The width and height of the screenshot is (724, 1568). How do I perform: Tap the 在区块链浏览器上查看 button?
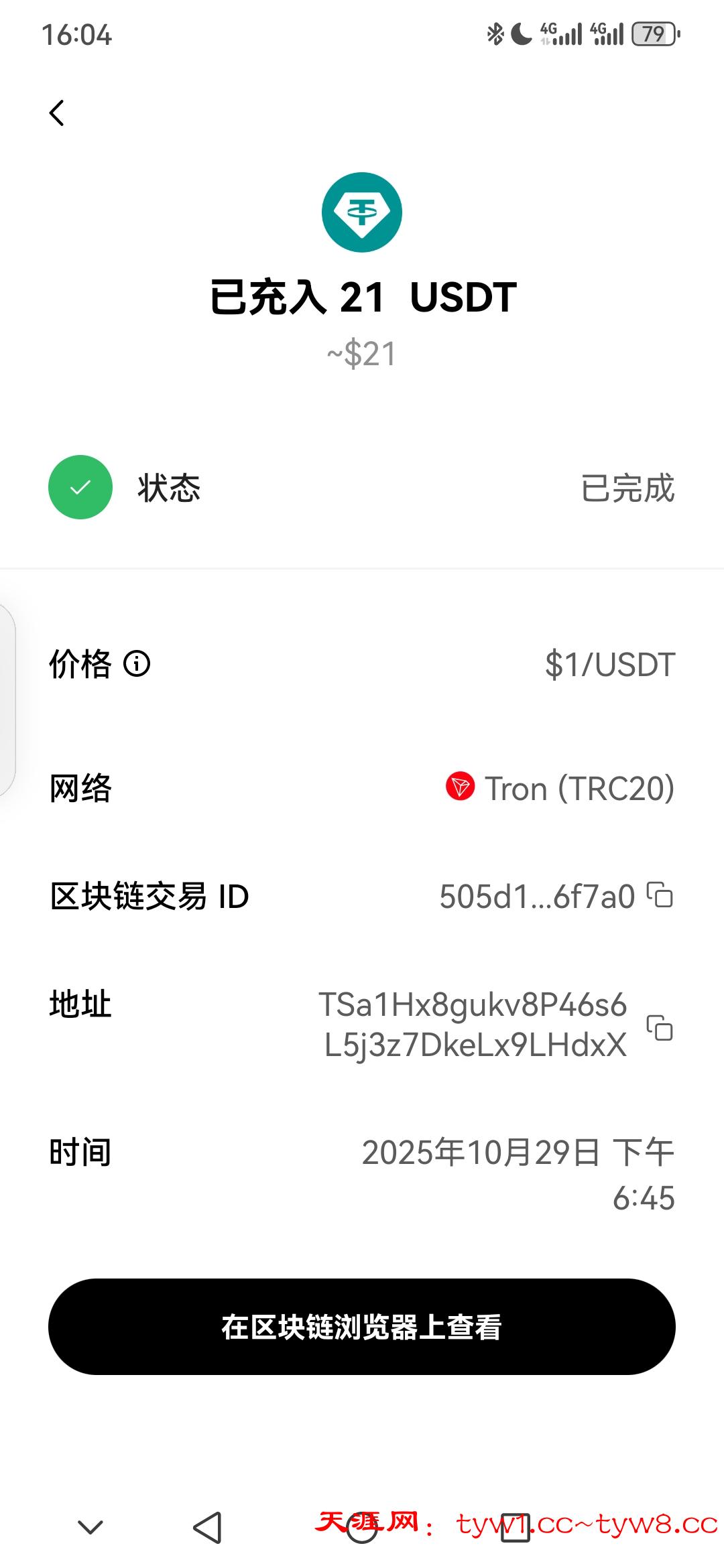tap(362, 1328)
